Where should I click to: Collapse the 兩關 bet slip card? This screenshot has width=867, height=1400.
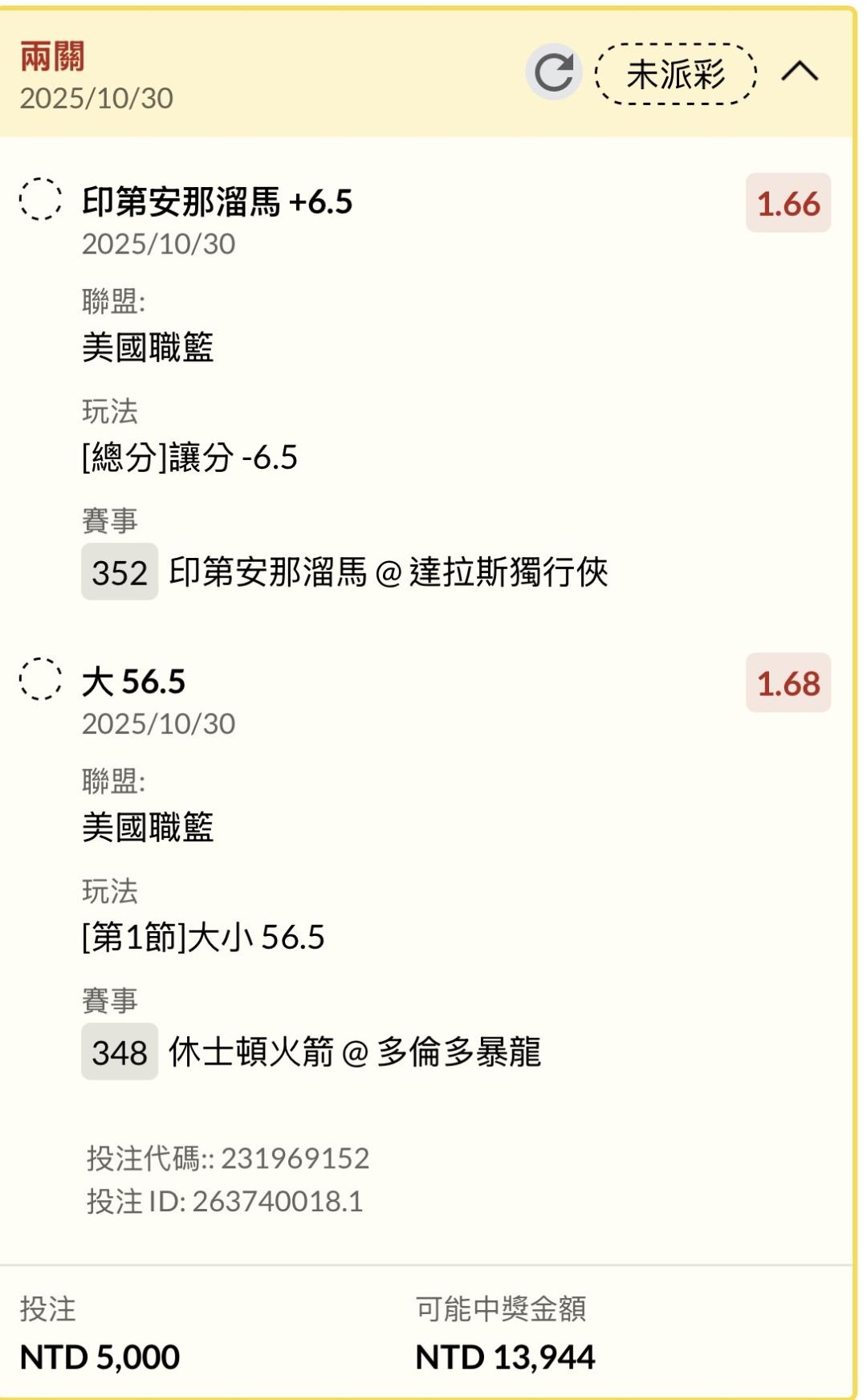[800, 72]
